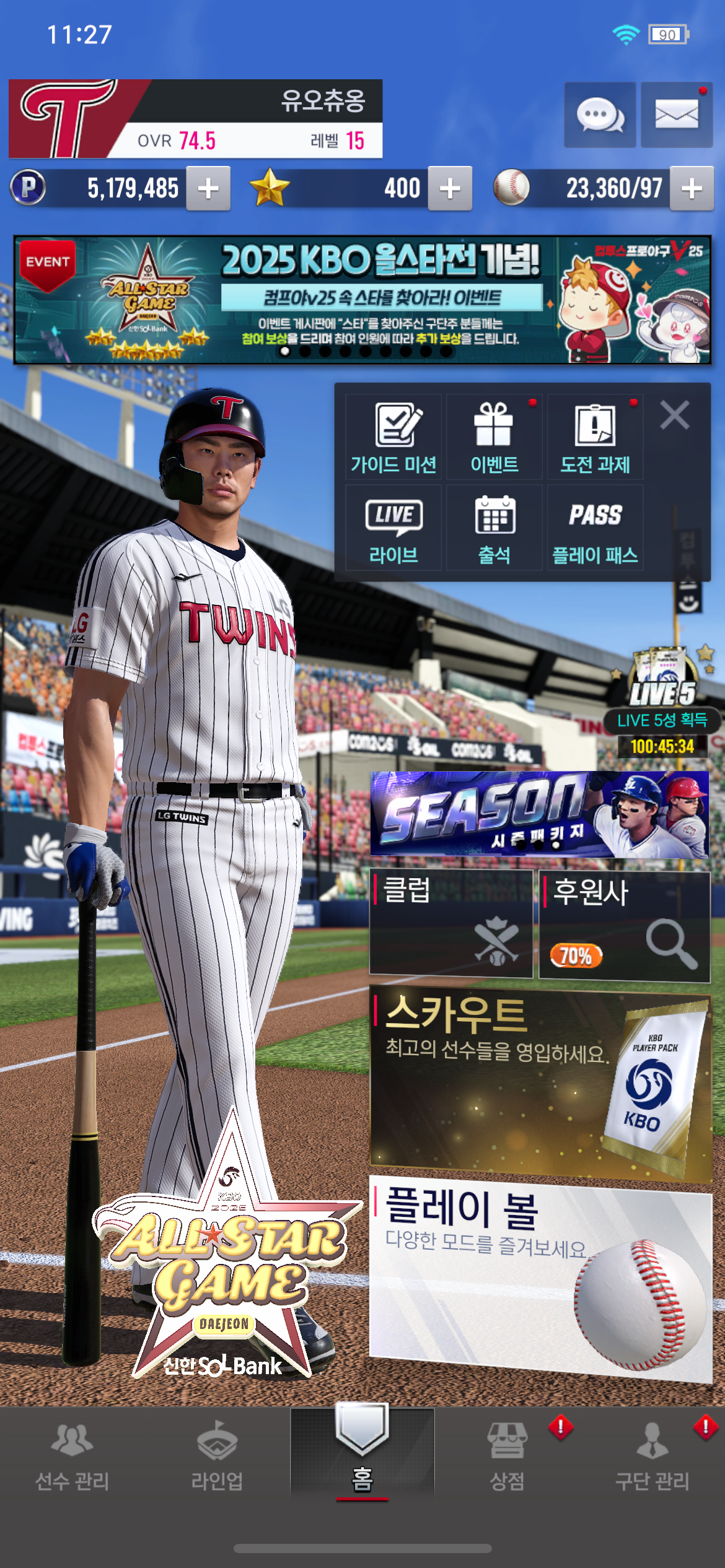Viewport: 725px width, 1568px height.
Task: Open the mailbox envelope icon
Action: pos(676,115)
